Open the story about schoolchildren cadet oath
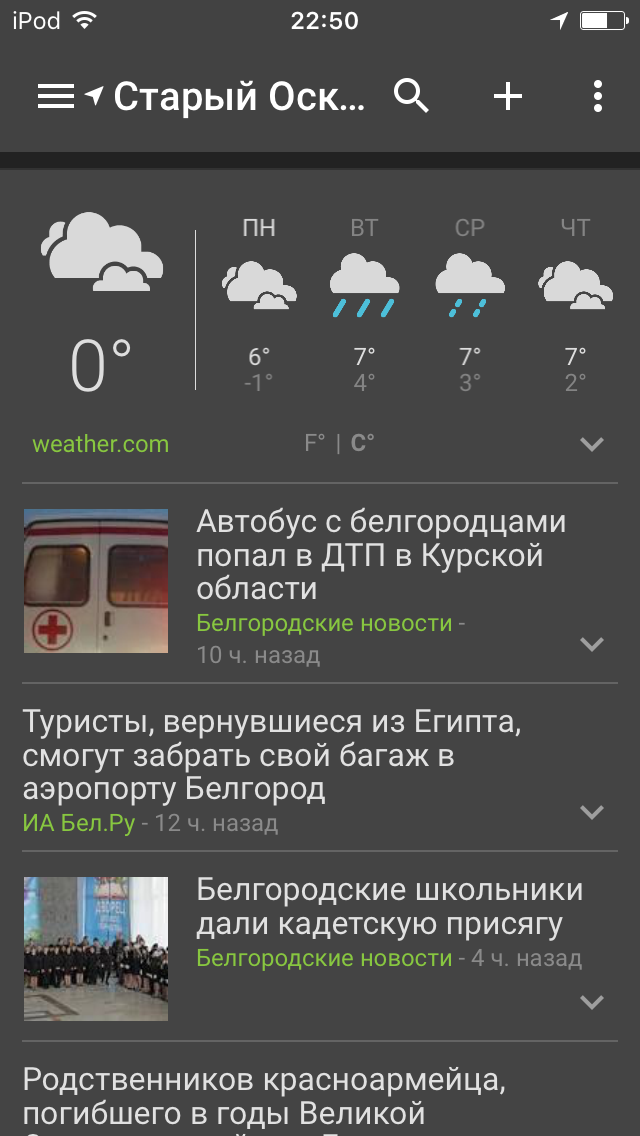This screenshot has height=1136, width=640. (x=390, y=907)
